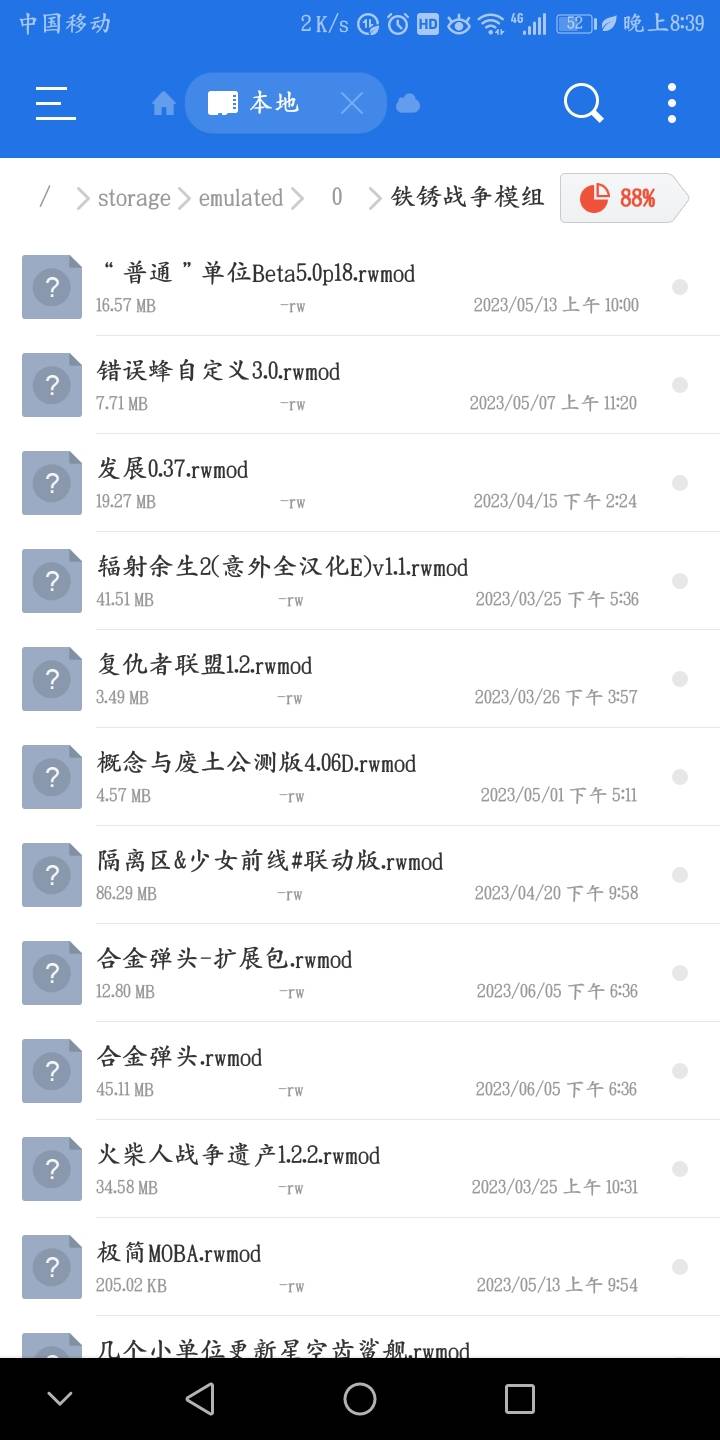
Task: Open the 88% storage usage indicator
Action: click(622, 197)
